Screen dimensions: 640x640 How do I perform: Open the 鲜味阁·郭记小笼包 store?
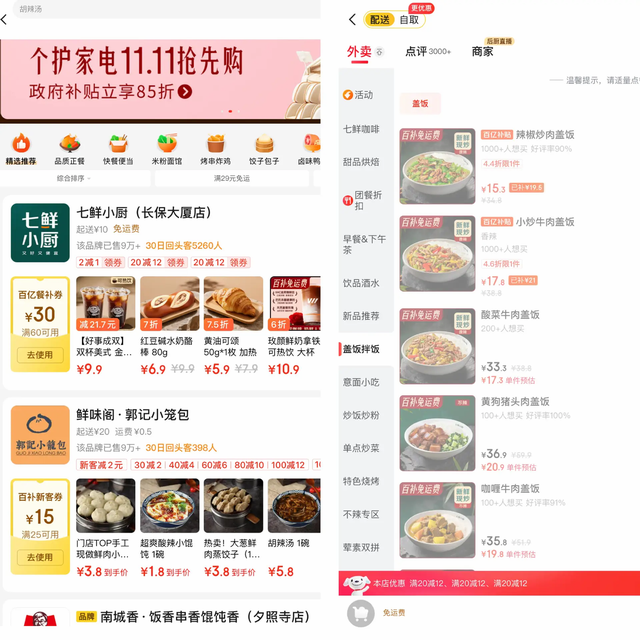click(133, 415)
